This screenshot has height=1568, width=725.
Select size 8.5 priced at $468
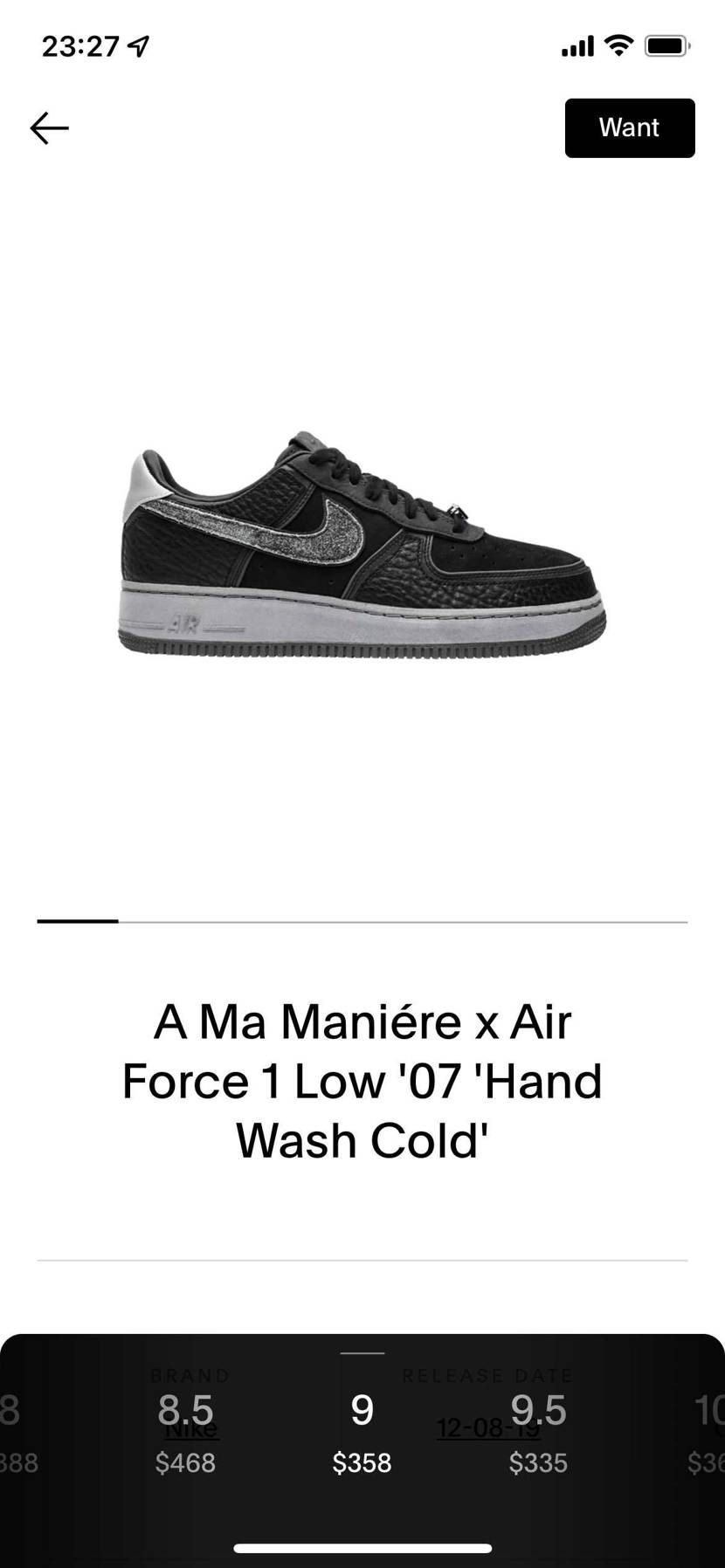(185, 1434)
